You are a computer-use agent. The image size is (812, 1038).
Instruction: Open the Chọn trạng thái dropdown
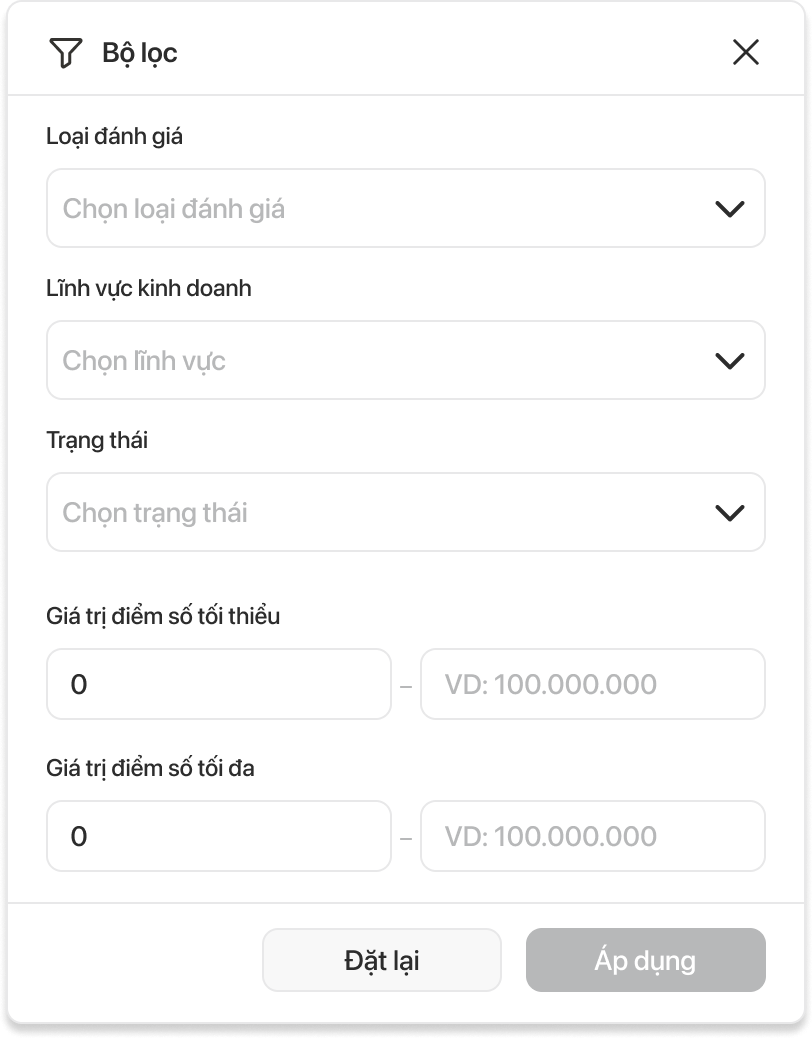tap(405, 512)
